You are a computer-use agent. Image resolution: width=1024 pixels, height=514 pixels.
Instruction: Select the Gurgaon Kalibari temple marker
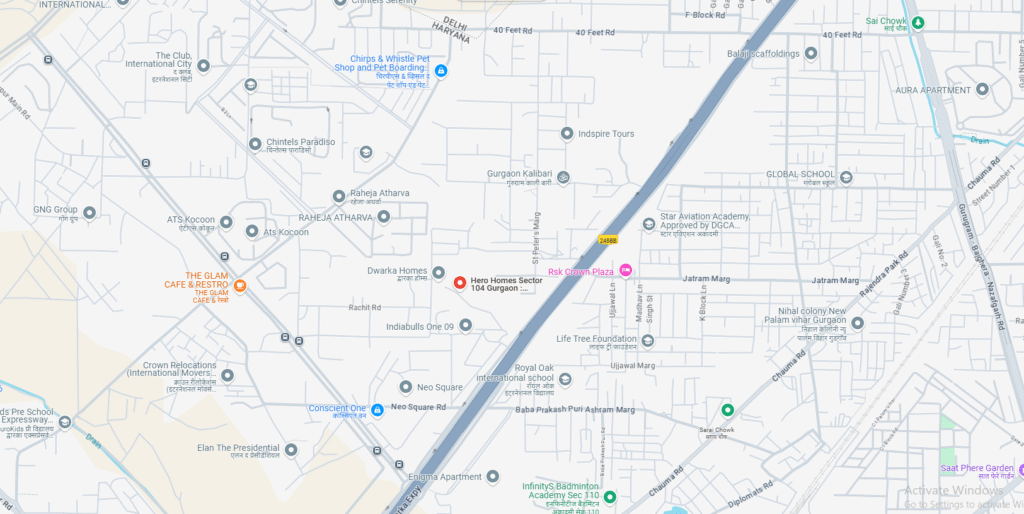pos(563,177)
